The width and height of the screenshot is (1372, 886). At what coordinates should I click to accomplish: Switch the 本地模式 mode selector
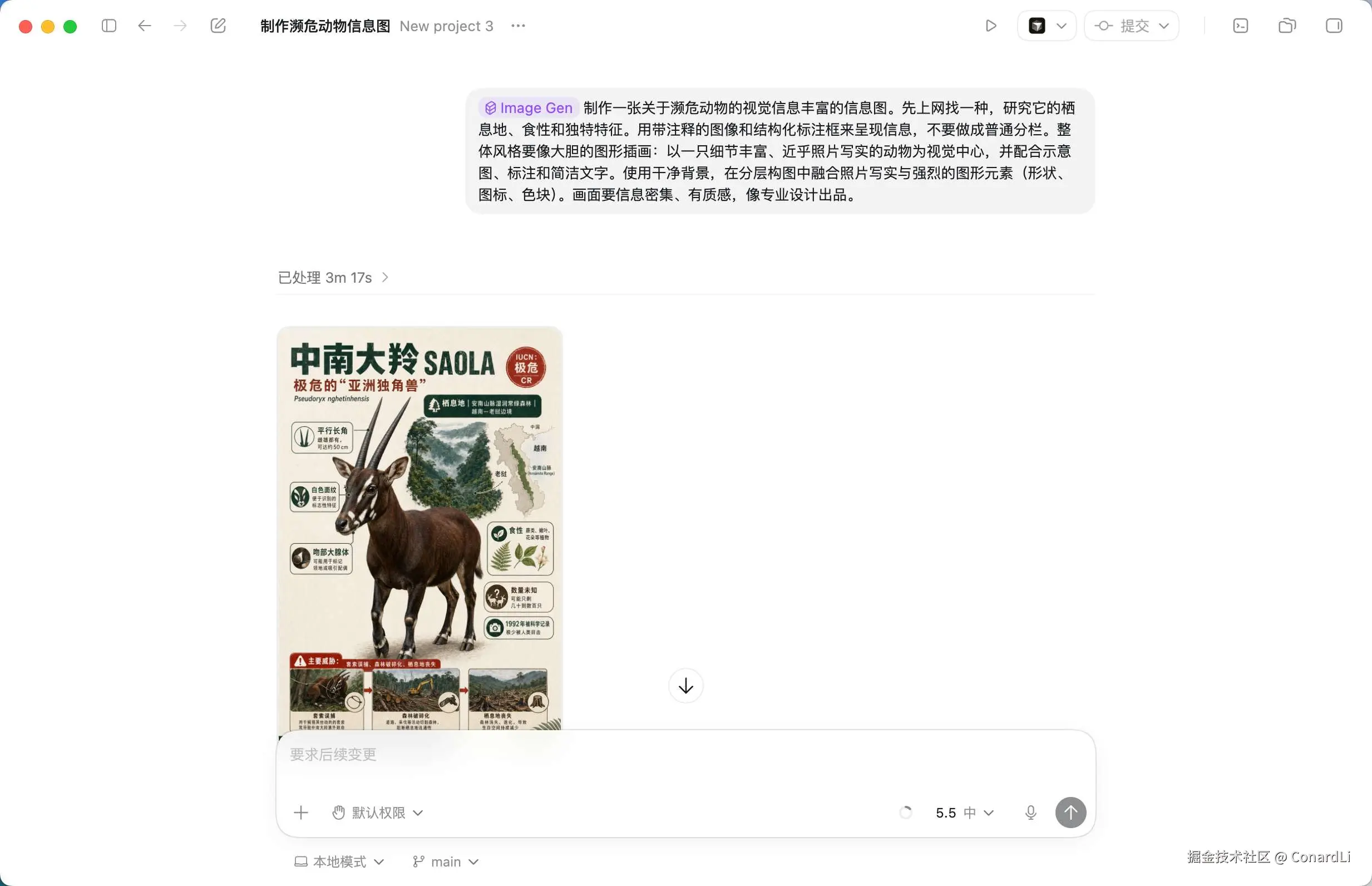click(339, 862)
